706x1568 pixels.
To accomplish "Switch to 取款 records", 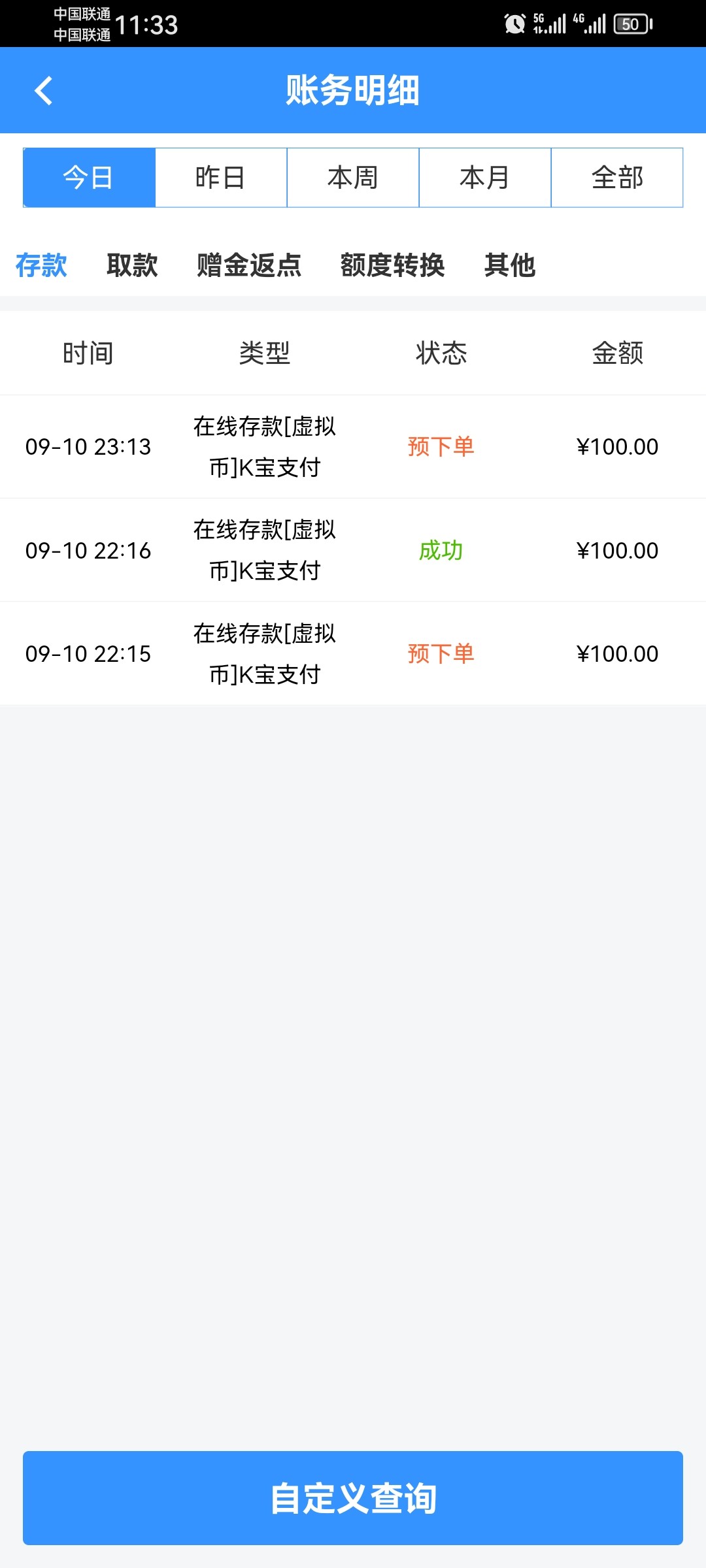I will pyautogui.click(x=131, y=266).
